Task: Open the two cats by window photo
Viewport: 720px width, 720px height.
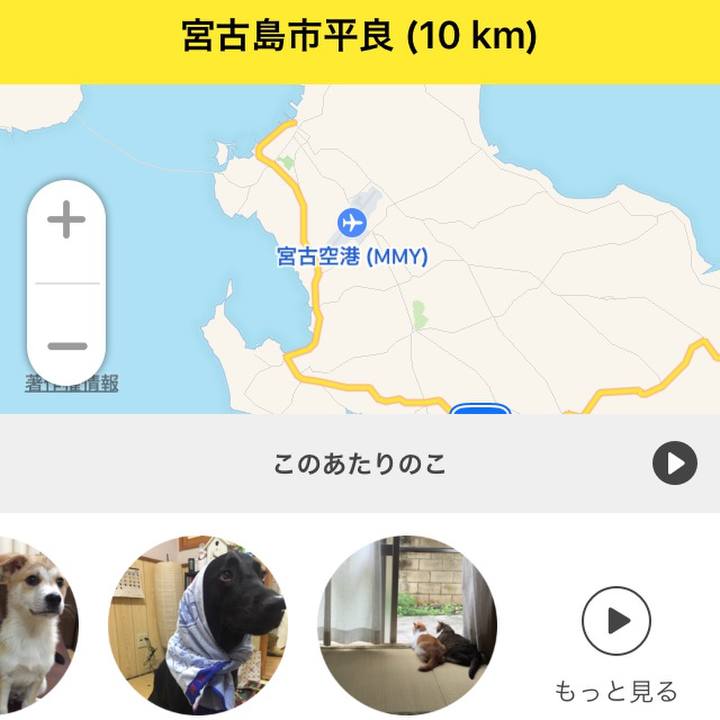Action: coord(407,623)
